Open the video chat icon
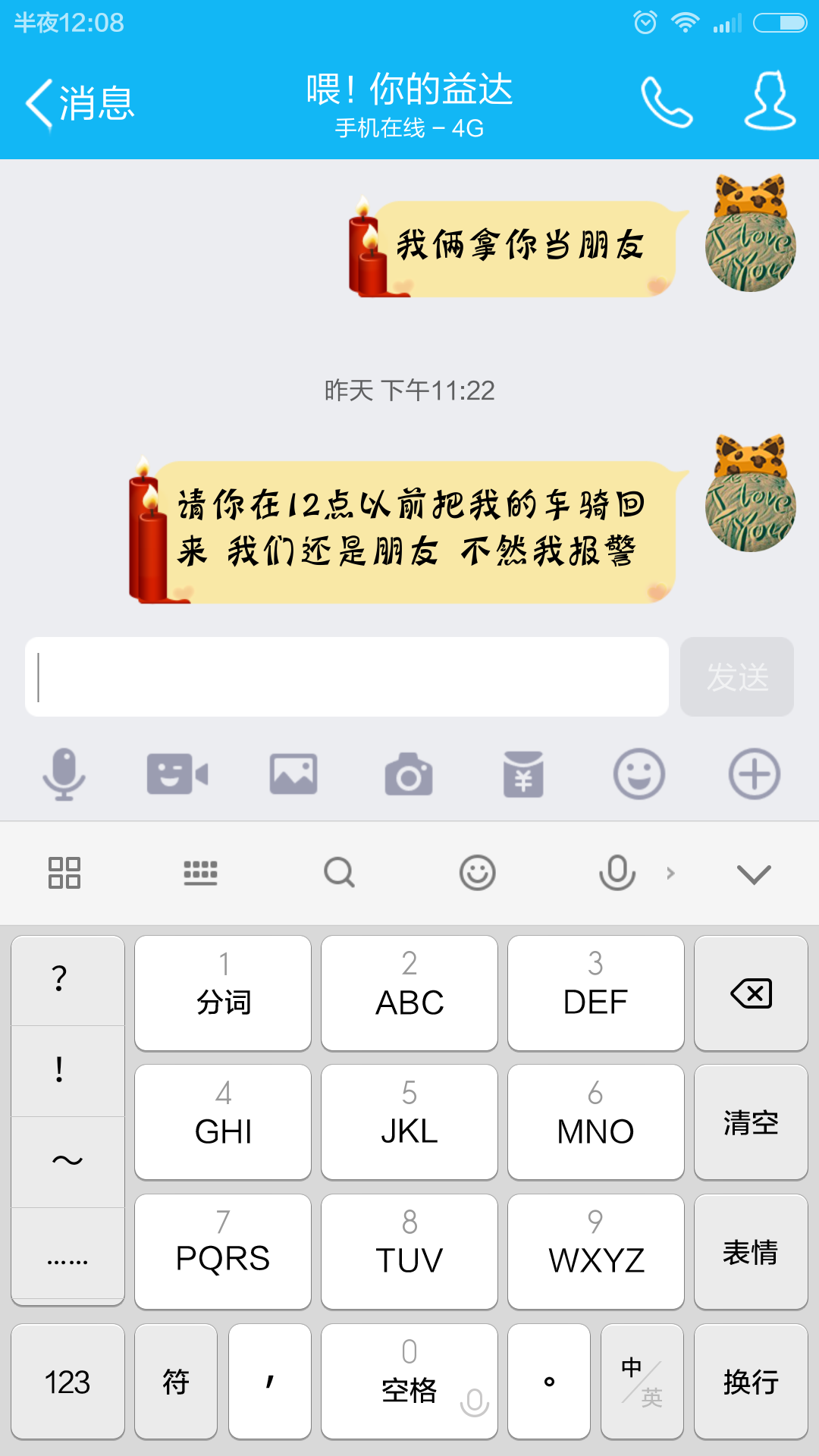Image resolution: width=819 pixels, height=1456 pixels. point(177,774)
